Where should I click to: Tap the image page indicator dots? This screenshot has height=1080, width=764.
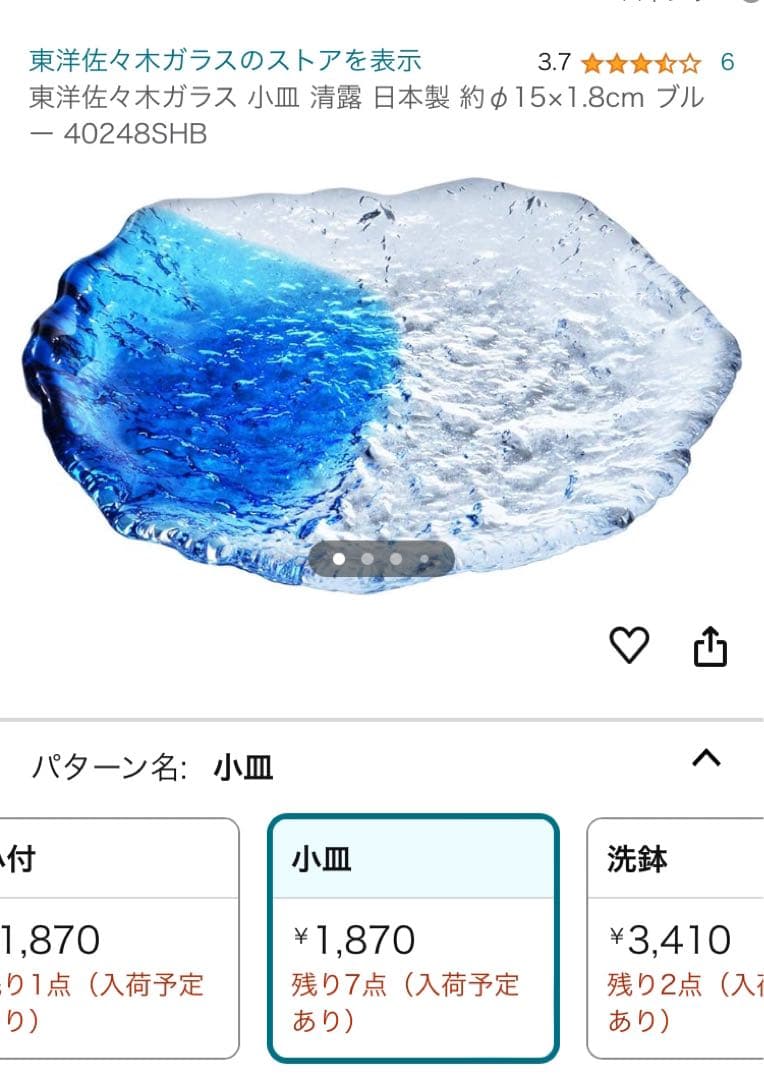pos(381,559)
